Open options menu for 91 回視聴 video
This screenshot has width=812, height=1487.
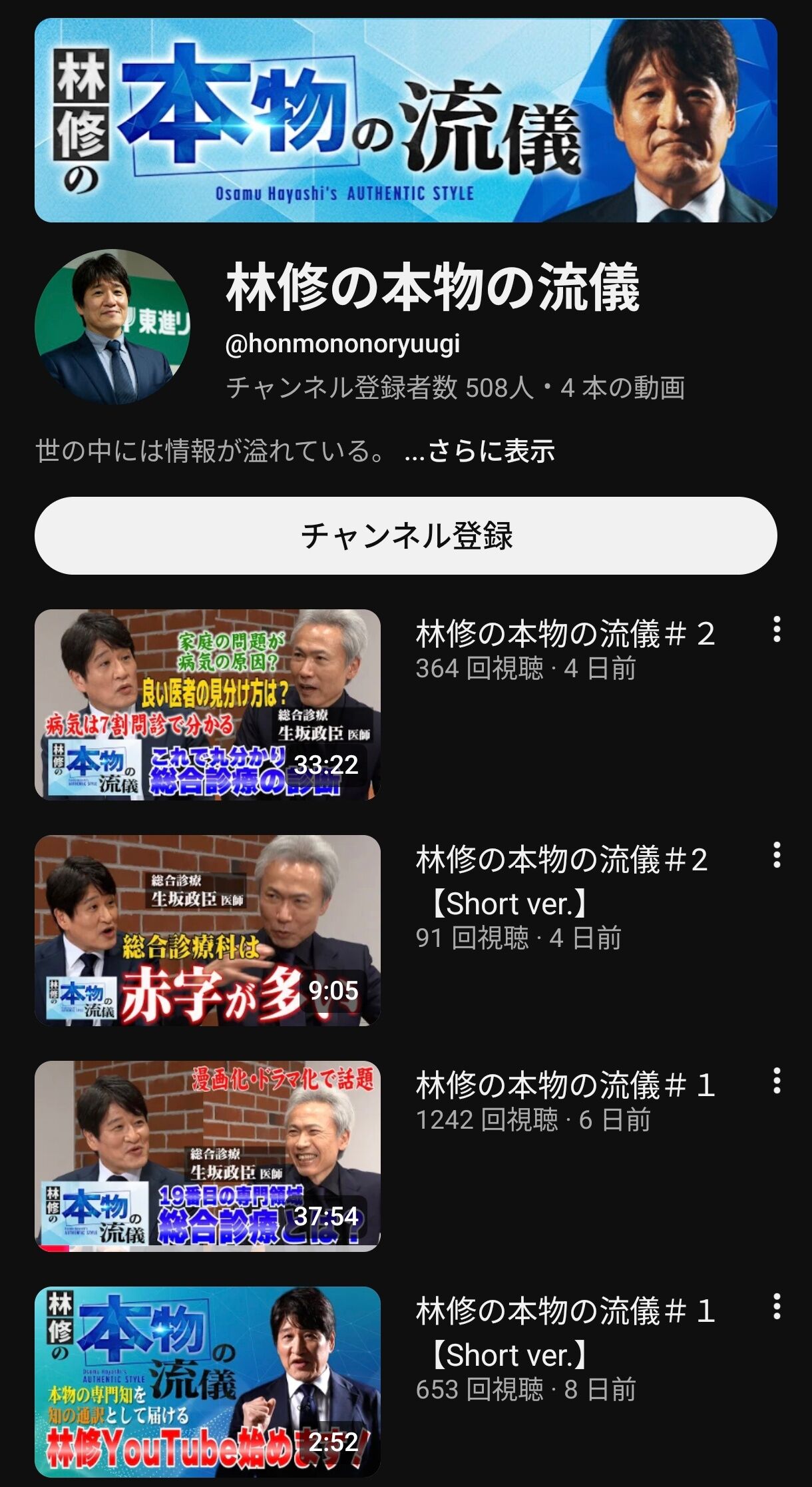(776, 855)
